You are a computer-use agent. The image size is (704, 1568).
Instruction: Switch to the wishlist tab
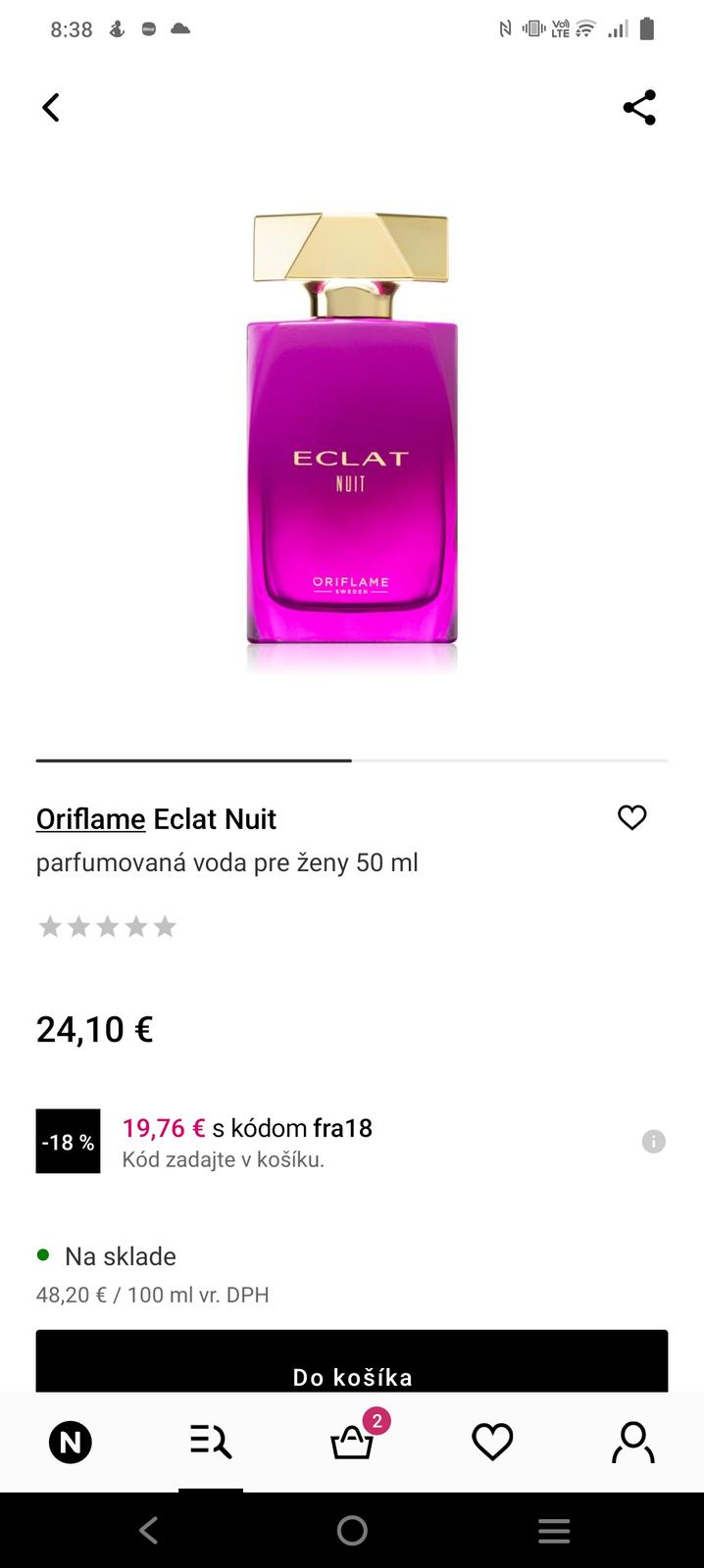[492, 1442]
